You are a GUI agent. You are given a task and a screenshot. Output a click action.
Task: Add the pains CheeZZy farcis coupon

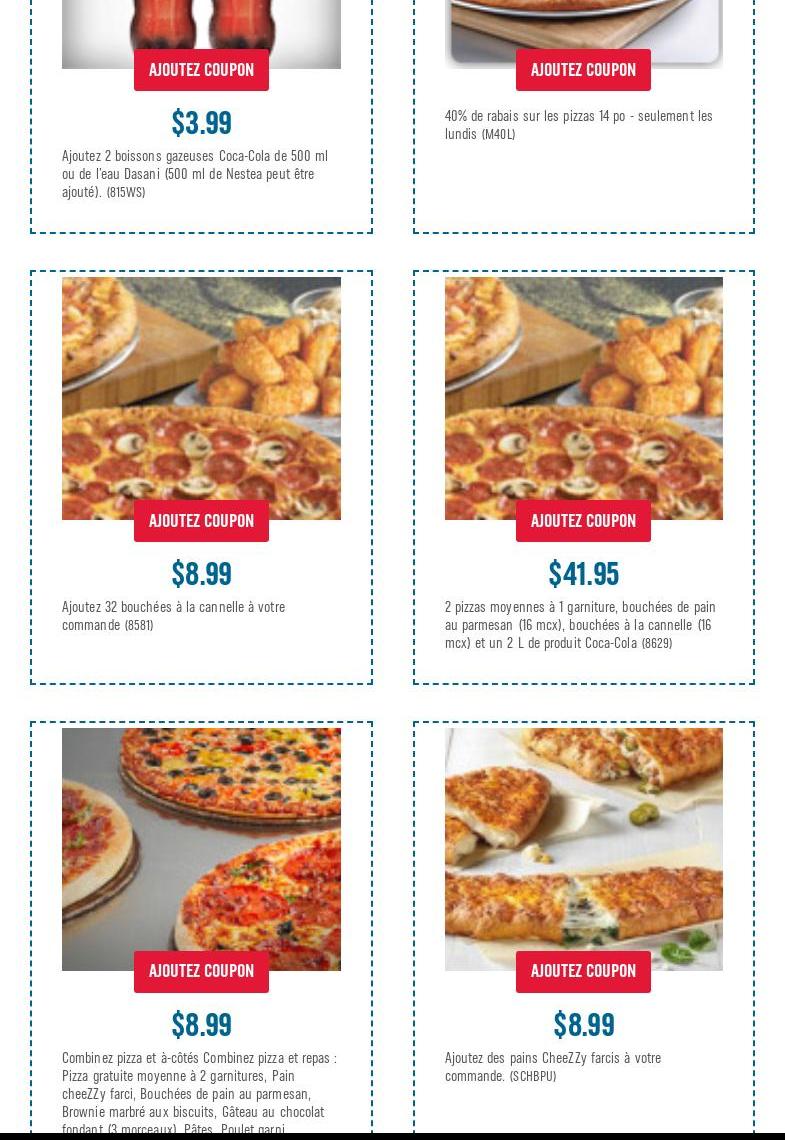(583, 971)
